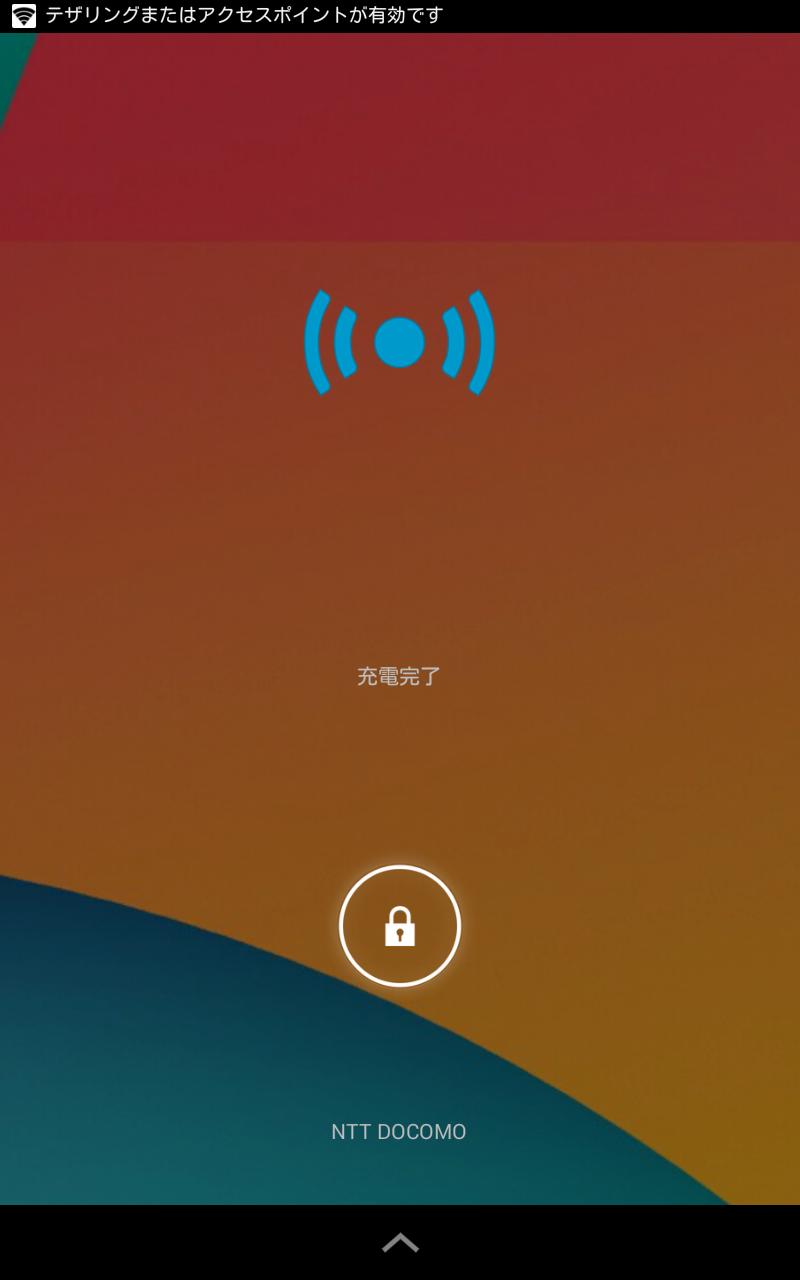
Task: Tap the central blue dot of the hotspot icon
Action: coord(400,340)
